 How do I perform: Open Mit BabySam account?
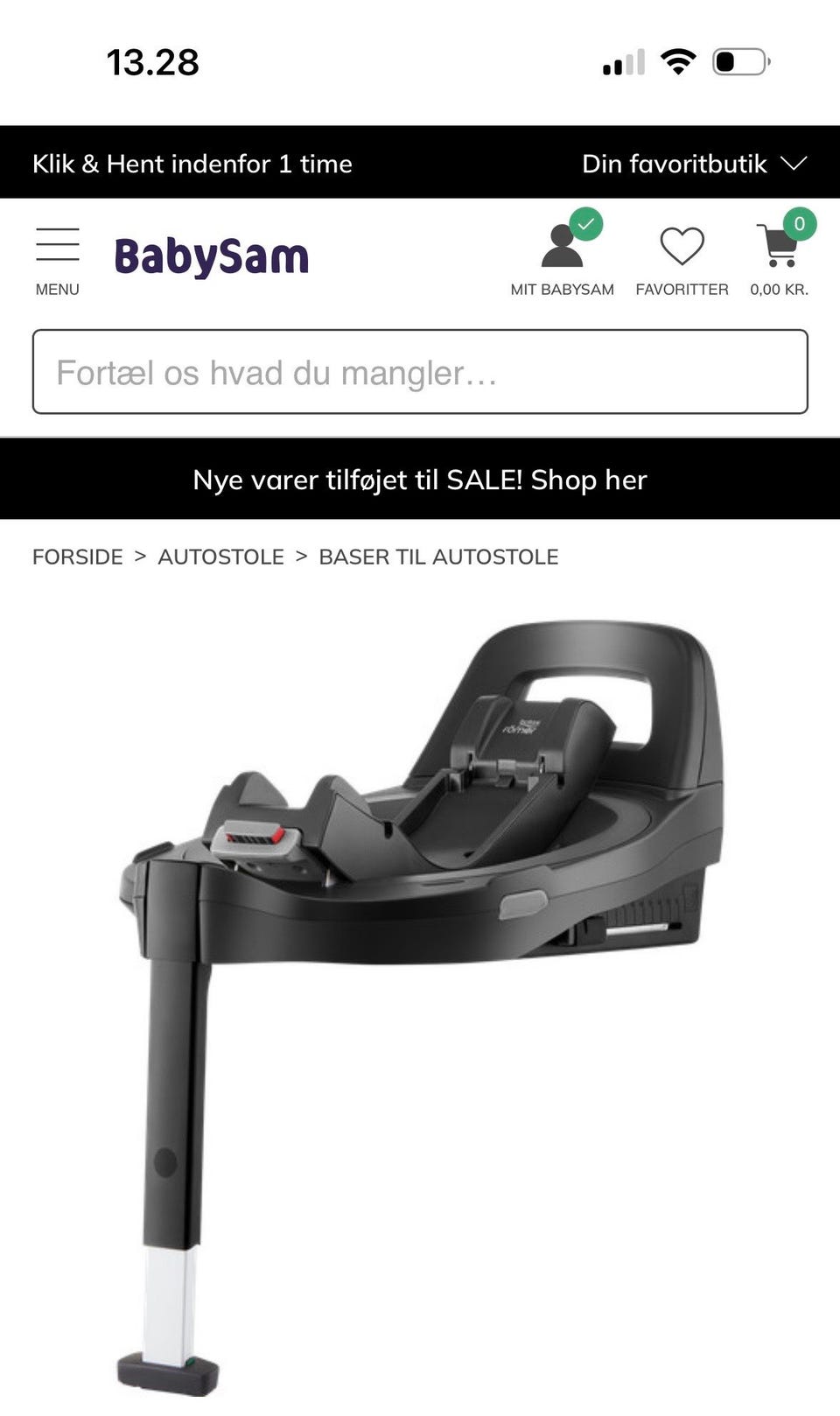coord(562,255)
